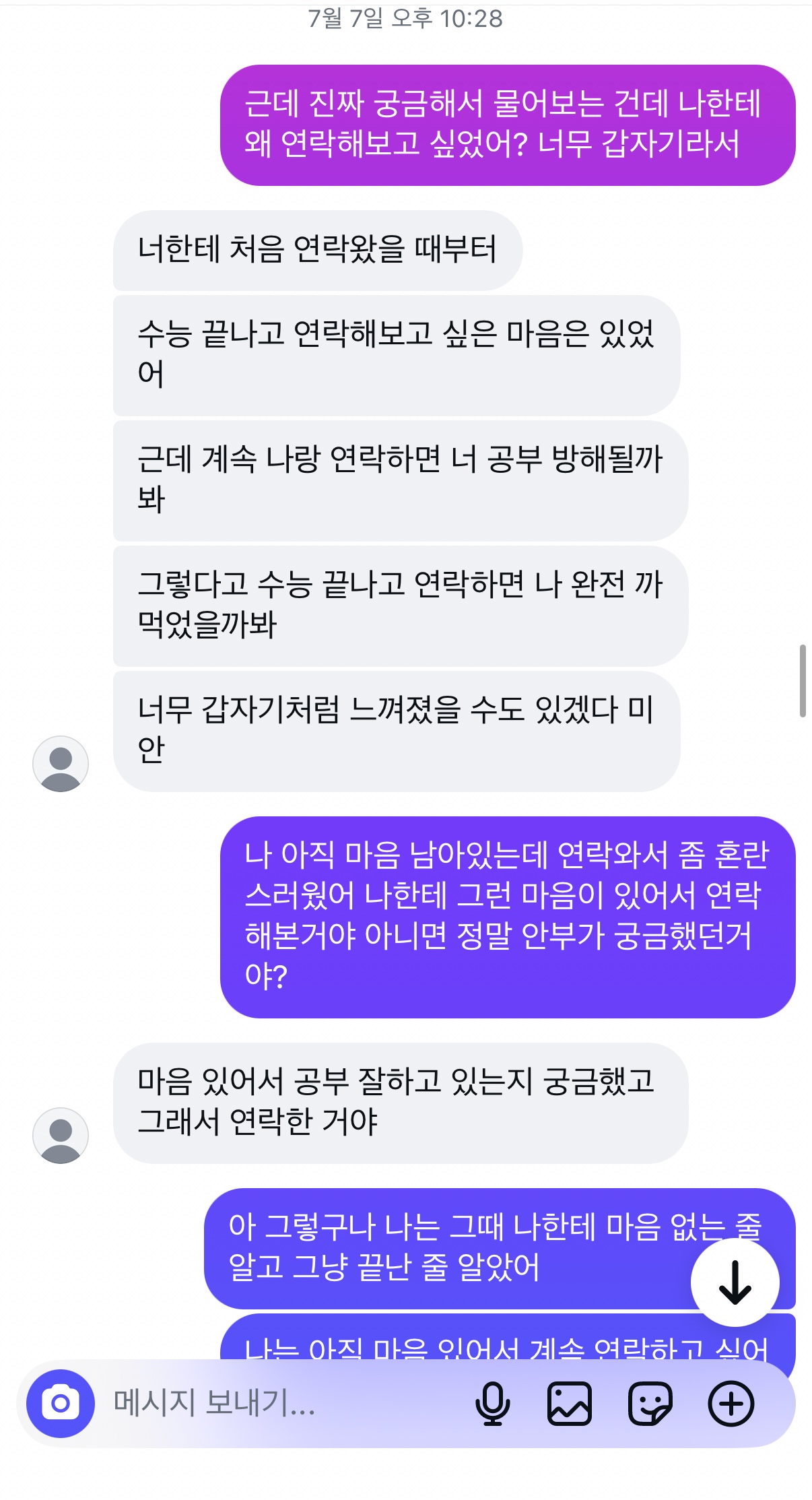Open the camera button in message bar
812x1500 pixels.
[x=61, y=1404]
